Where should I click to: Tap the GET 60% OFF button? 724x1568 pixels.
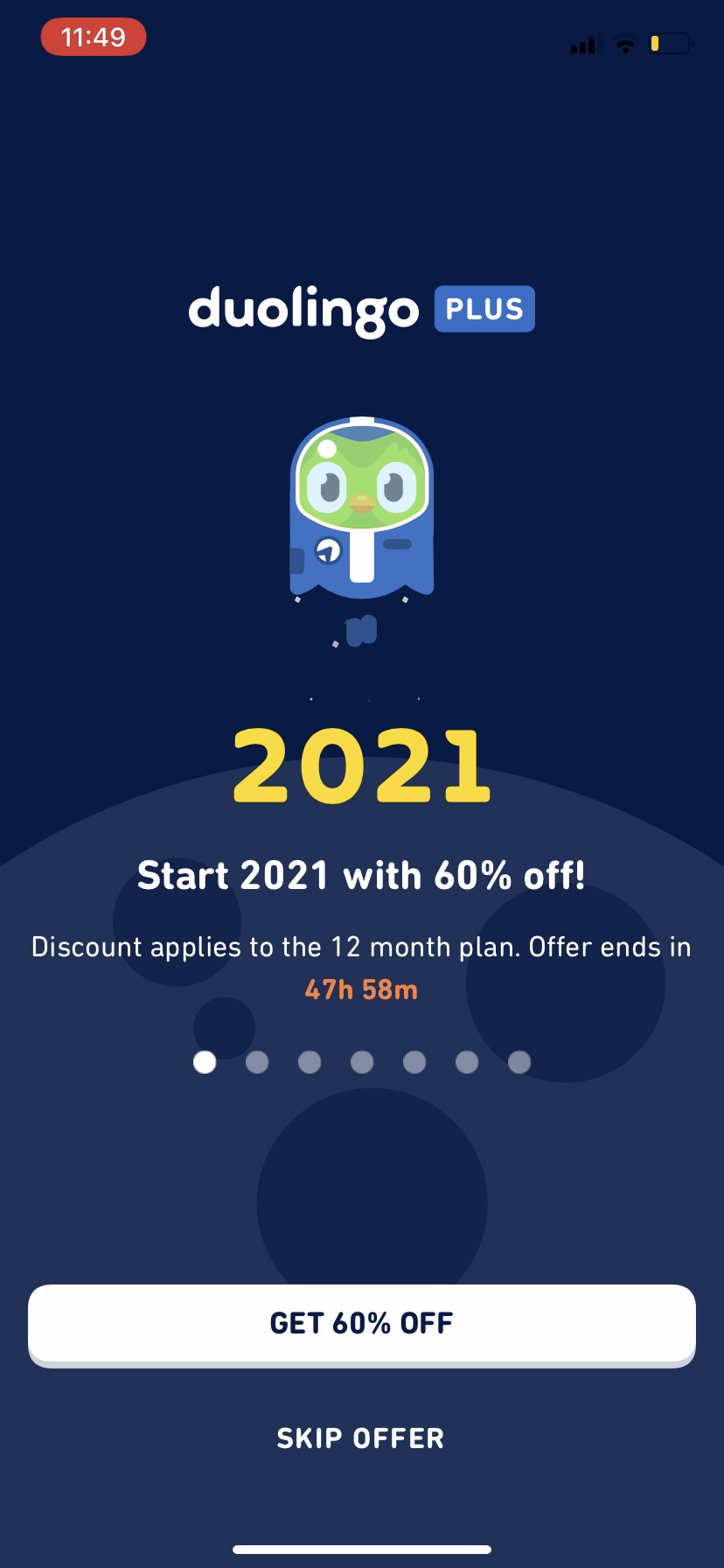coord(361,1322)
